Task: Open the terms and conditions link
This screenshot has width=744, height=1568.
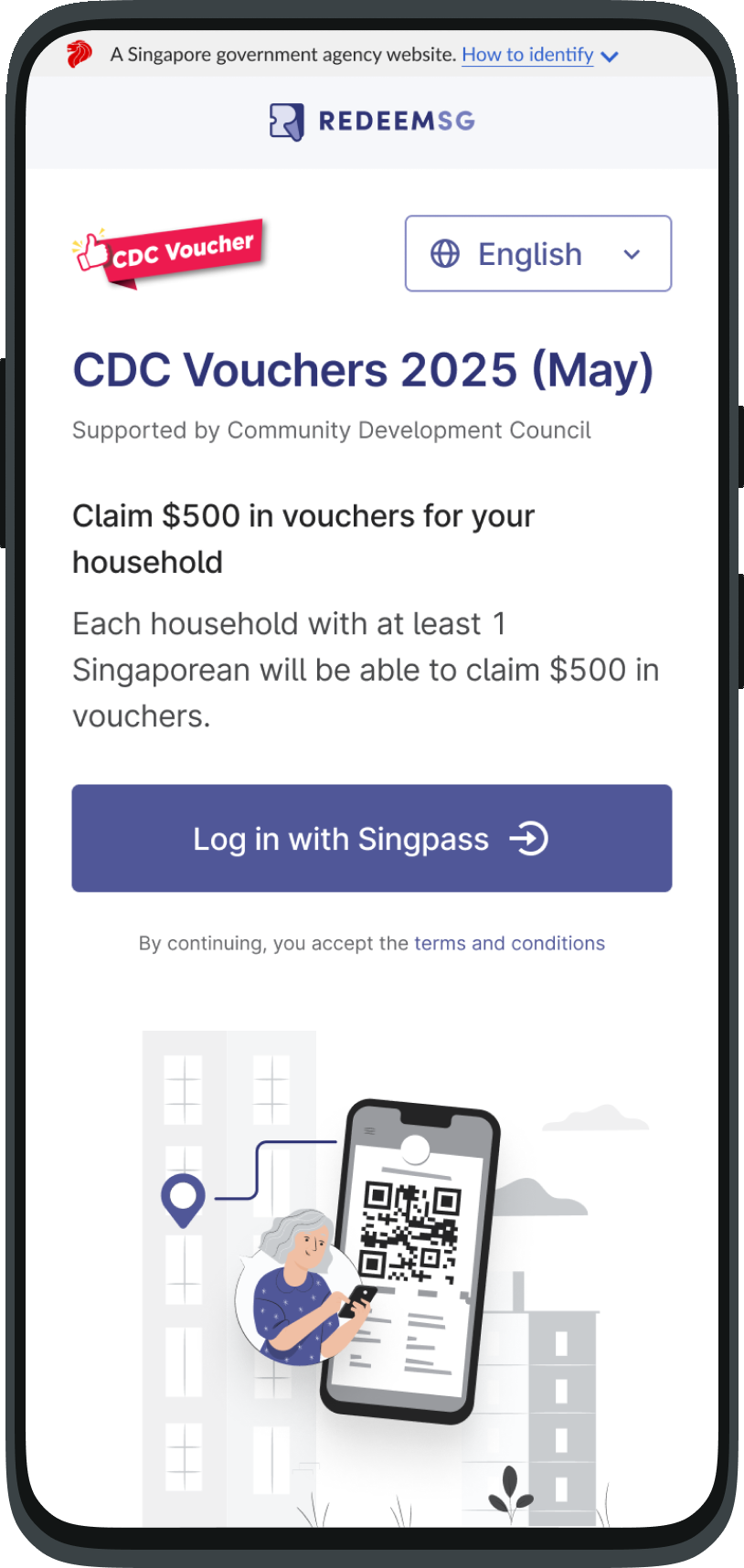Action: point(509,943)
